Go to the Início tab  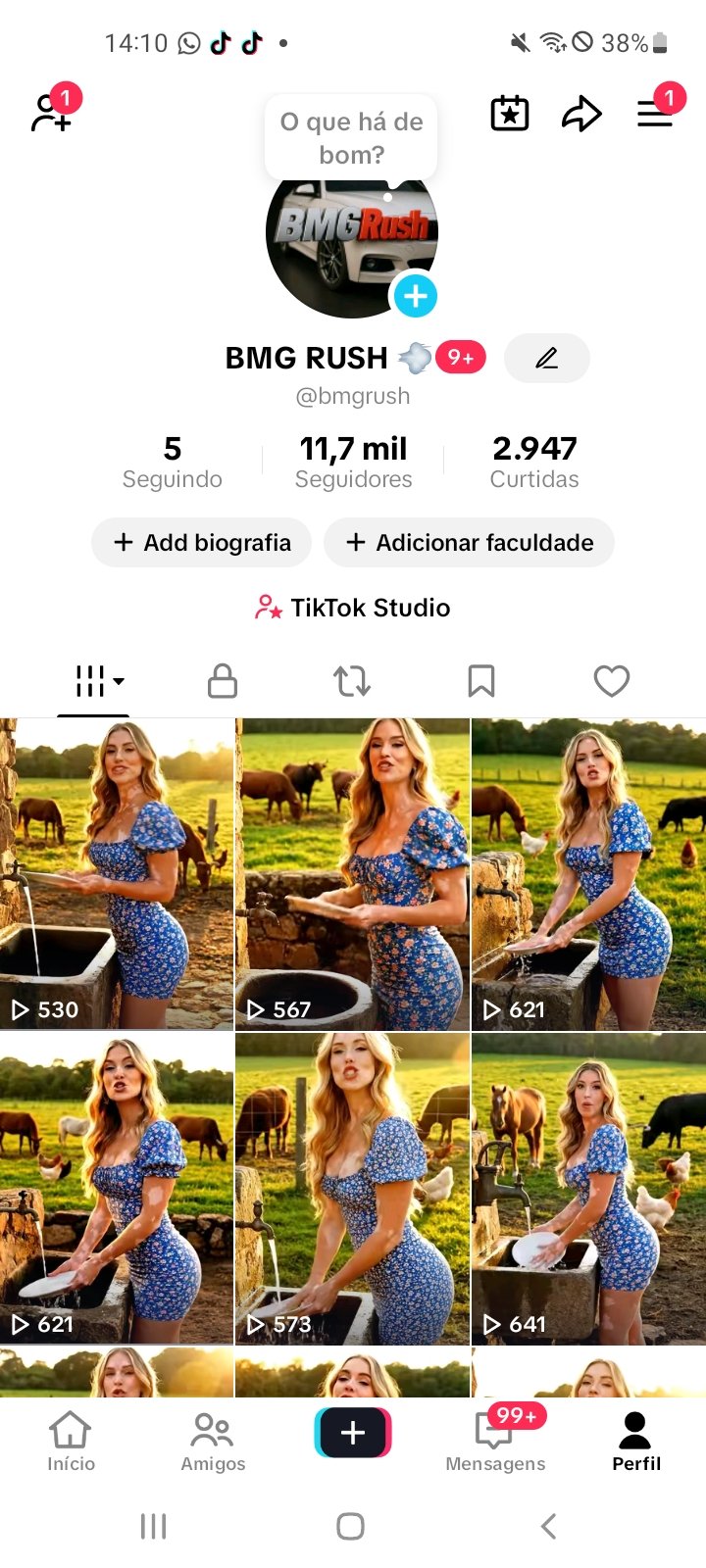pos(71,1439)
